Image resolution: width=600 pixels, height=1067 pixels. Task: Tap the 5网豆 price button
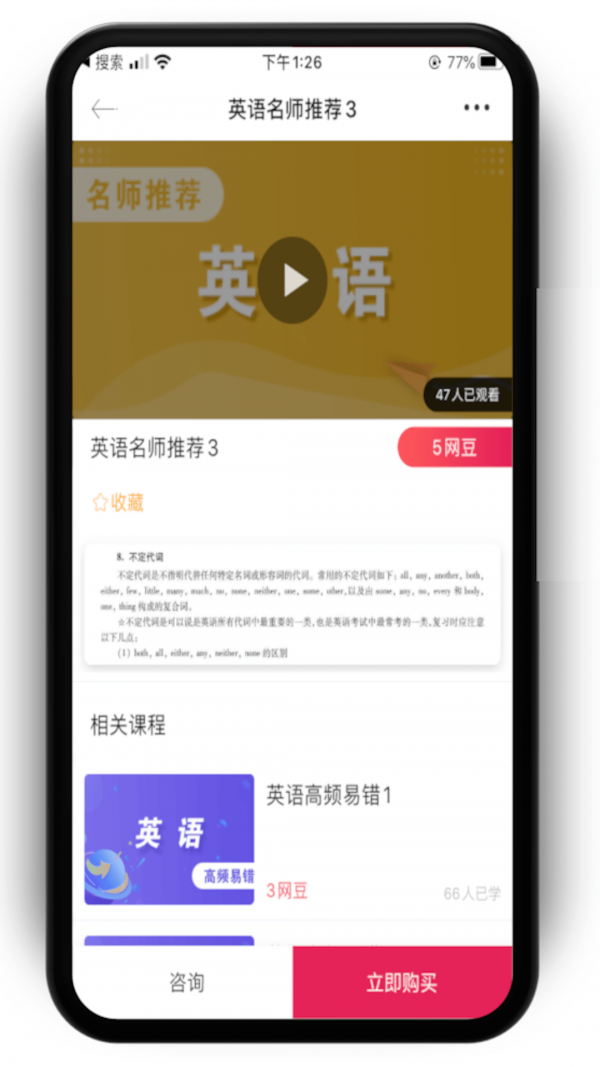coord(454,448)
